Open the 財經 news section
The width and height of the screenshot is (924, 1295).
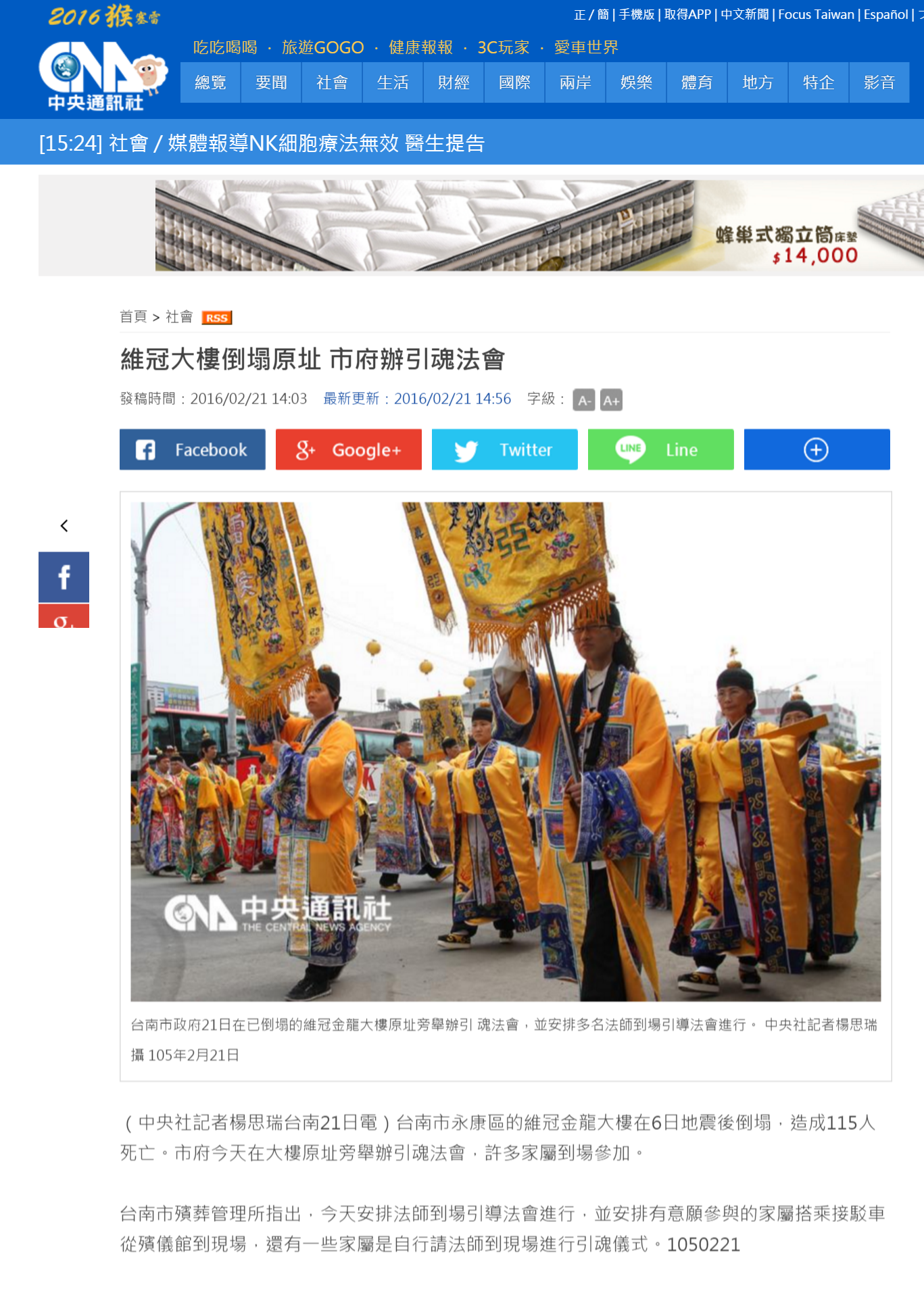tap(454, 82)
